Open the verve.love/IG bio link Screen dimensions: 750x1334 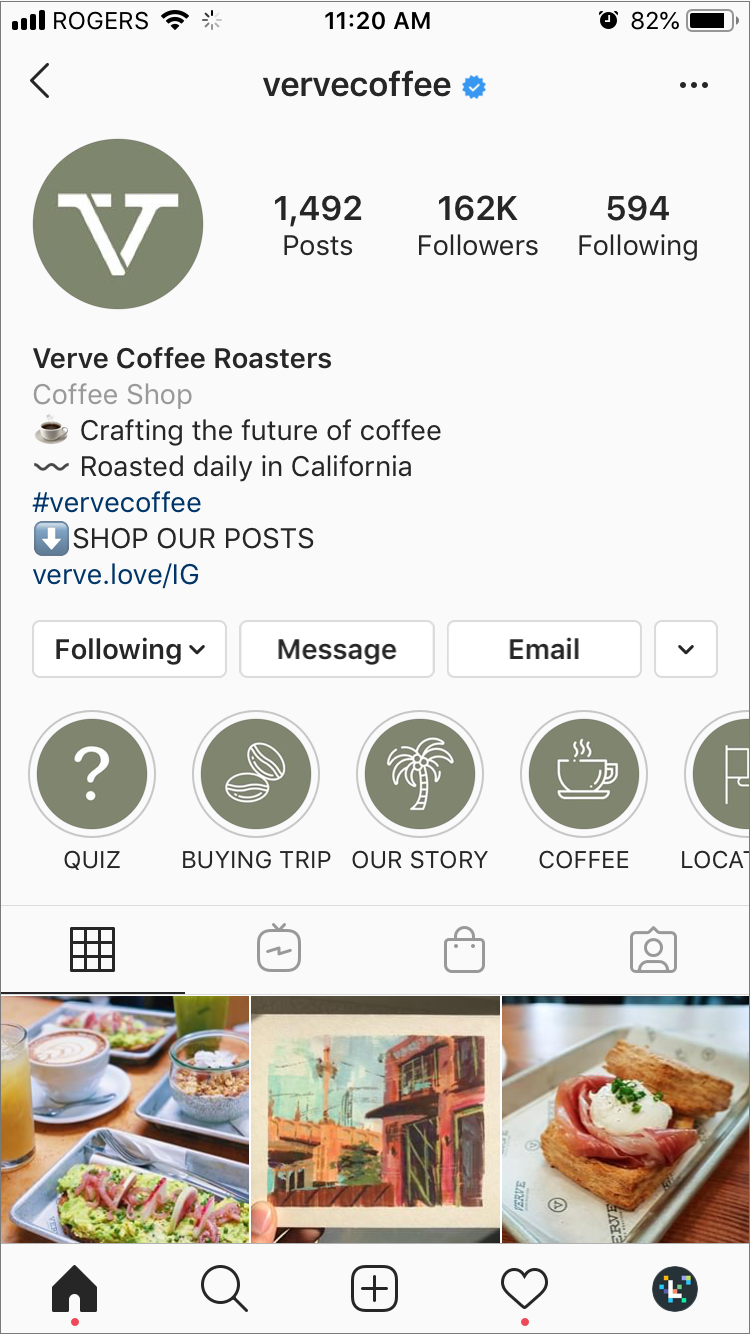[116, 575]
